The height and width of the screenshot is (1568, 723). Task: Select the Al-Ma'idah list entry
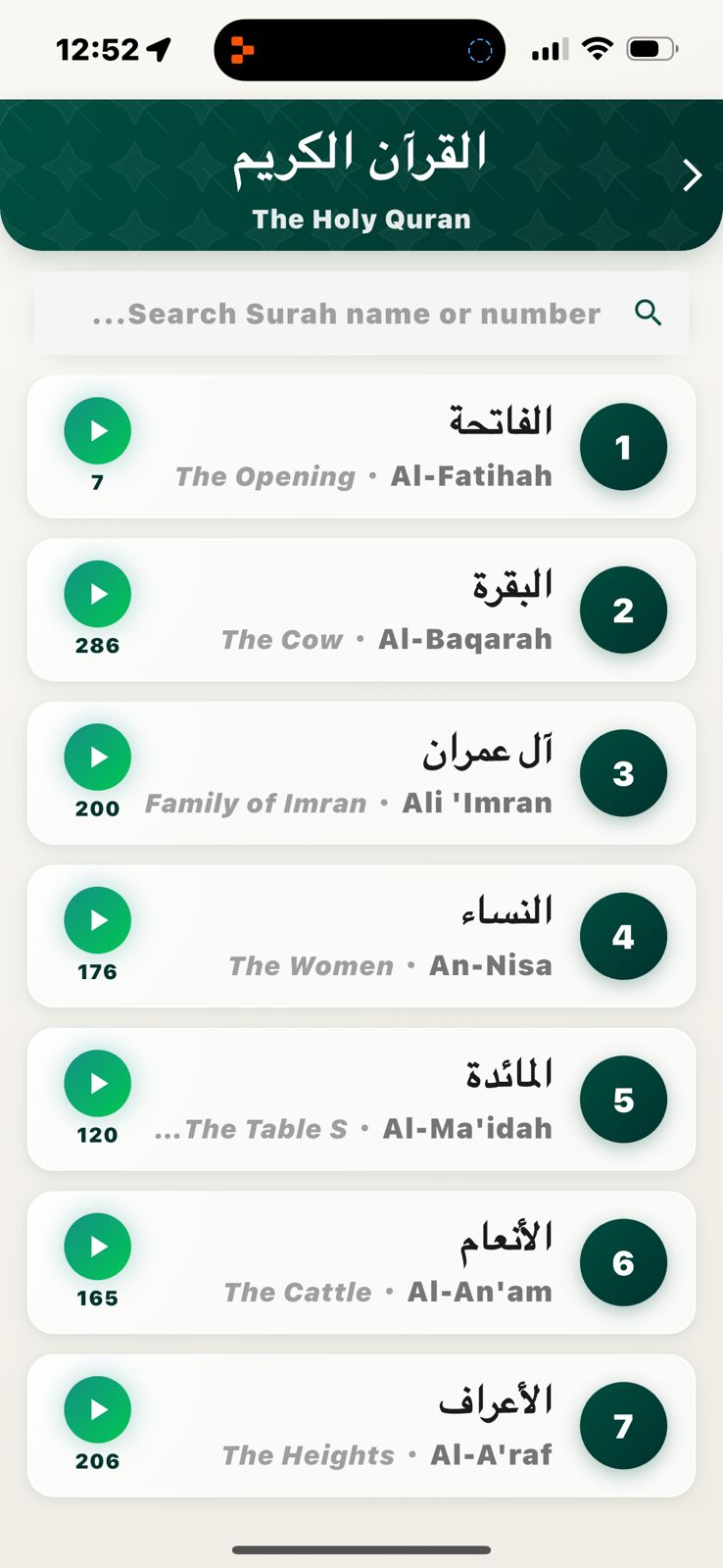click(x=392, y=1100)
